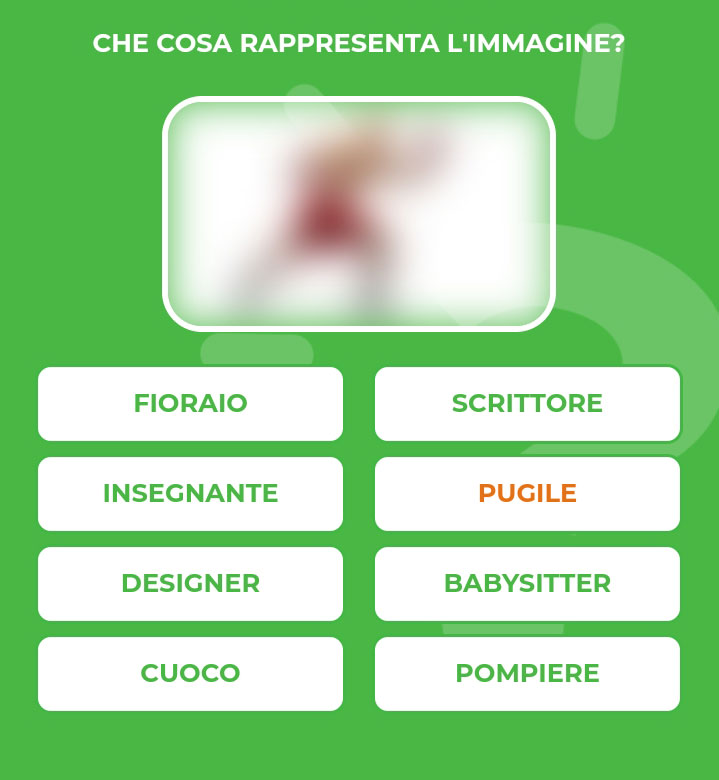Answer with DESIGNER
The height and width of the screenshot is (780, 719).
click(x=190, y=584)
